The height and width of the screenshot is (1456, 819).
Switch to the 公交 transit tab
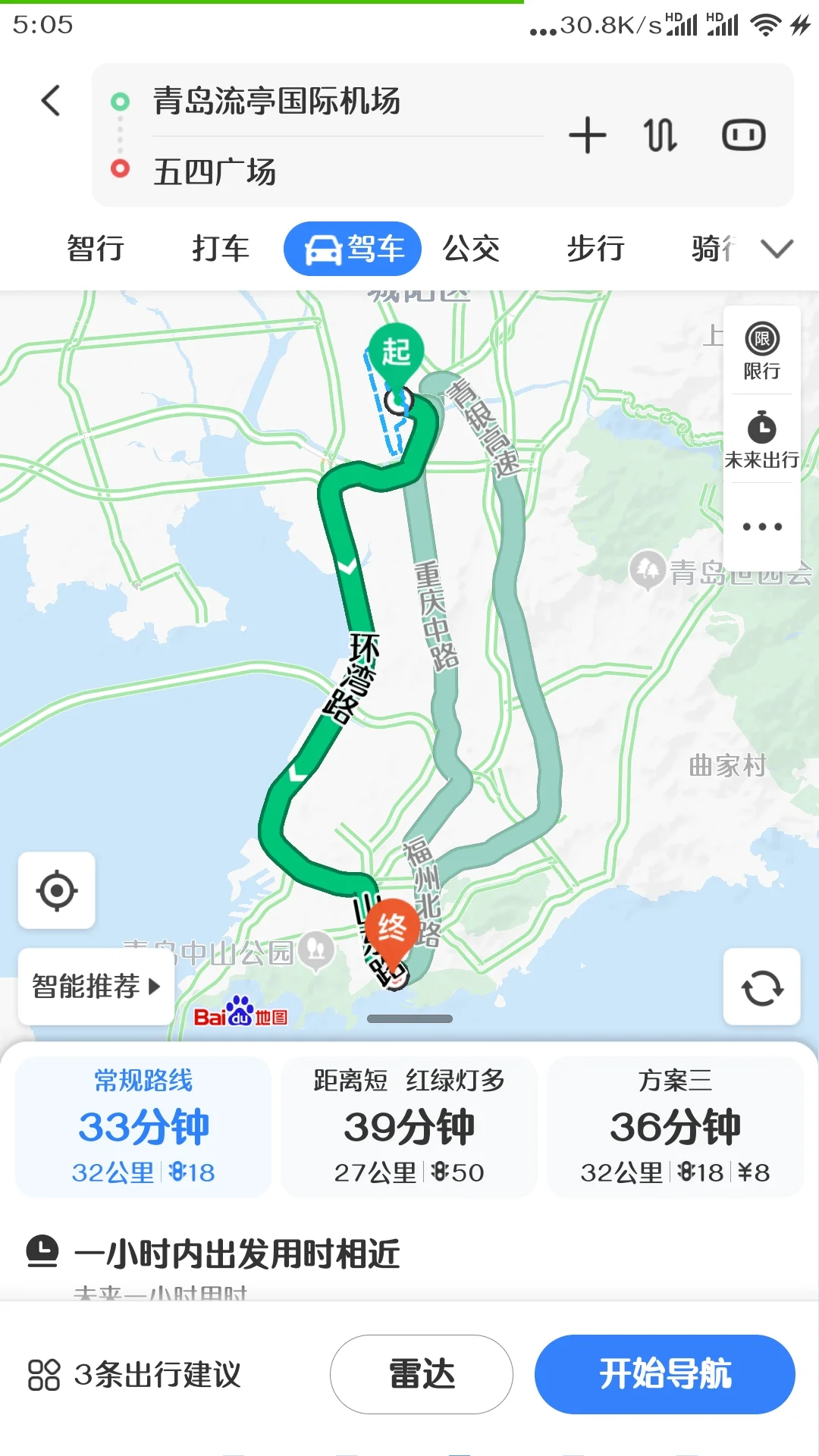471,248
